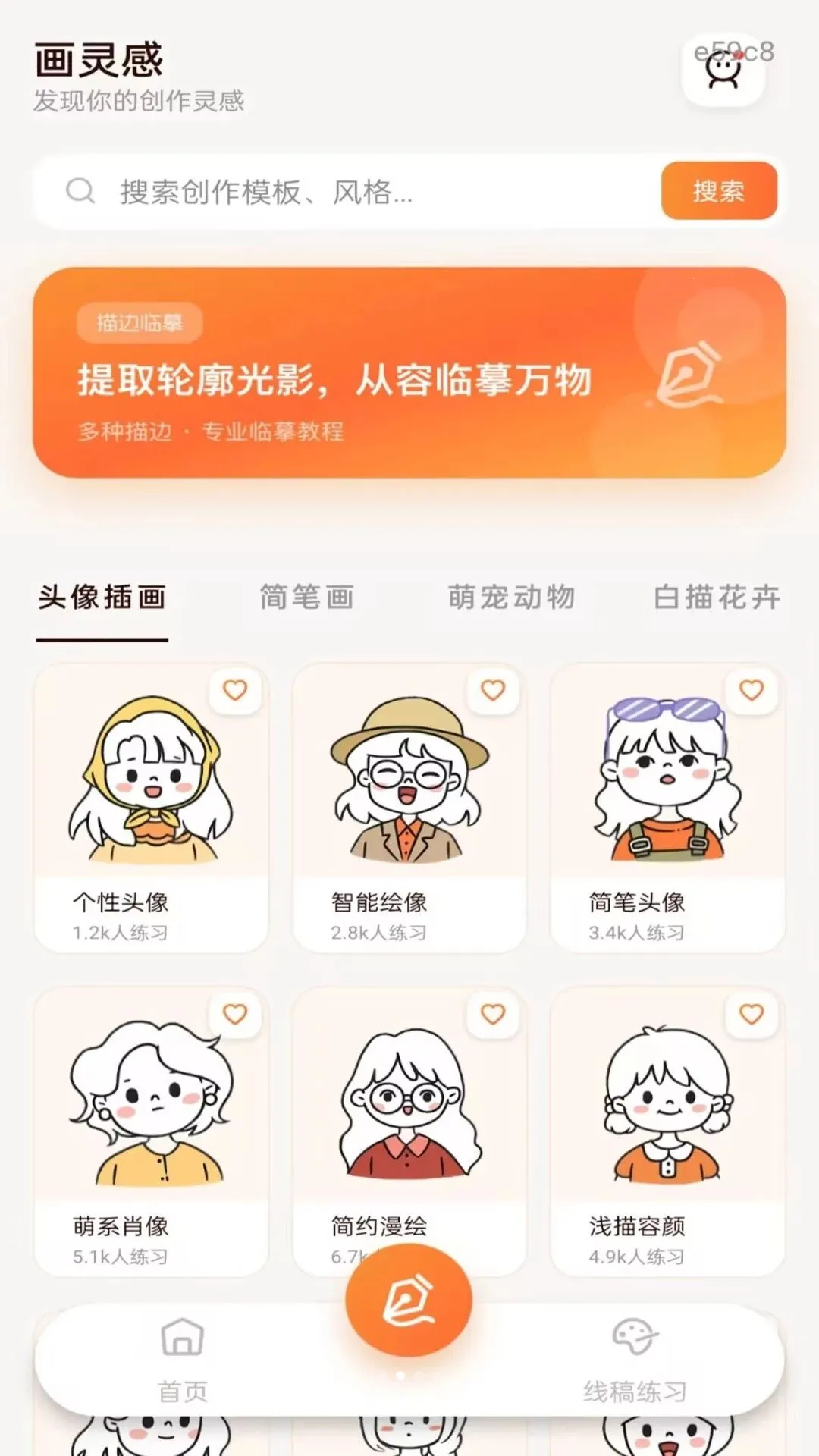Switch to the 萌宠动物 tab

(x=512, y=597)
